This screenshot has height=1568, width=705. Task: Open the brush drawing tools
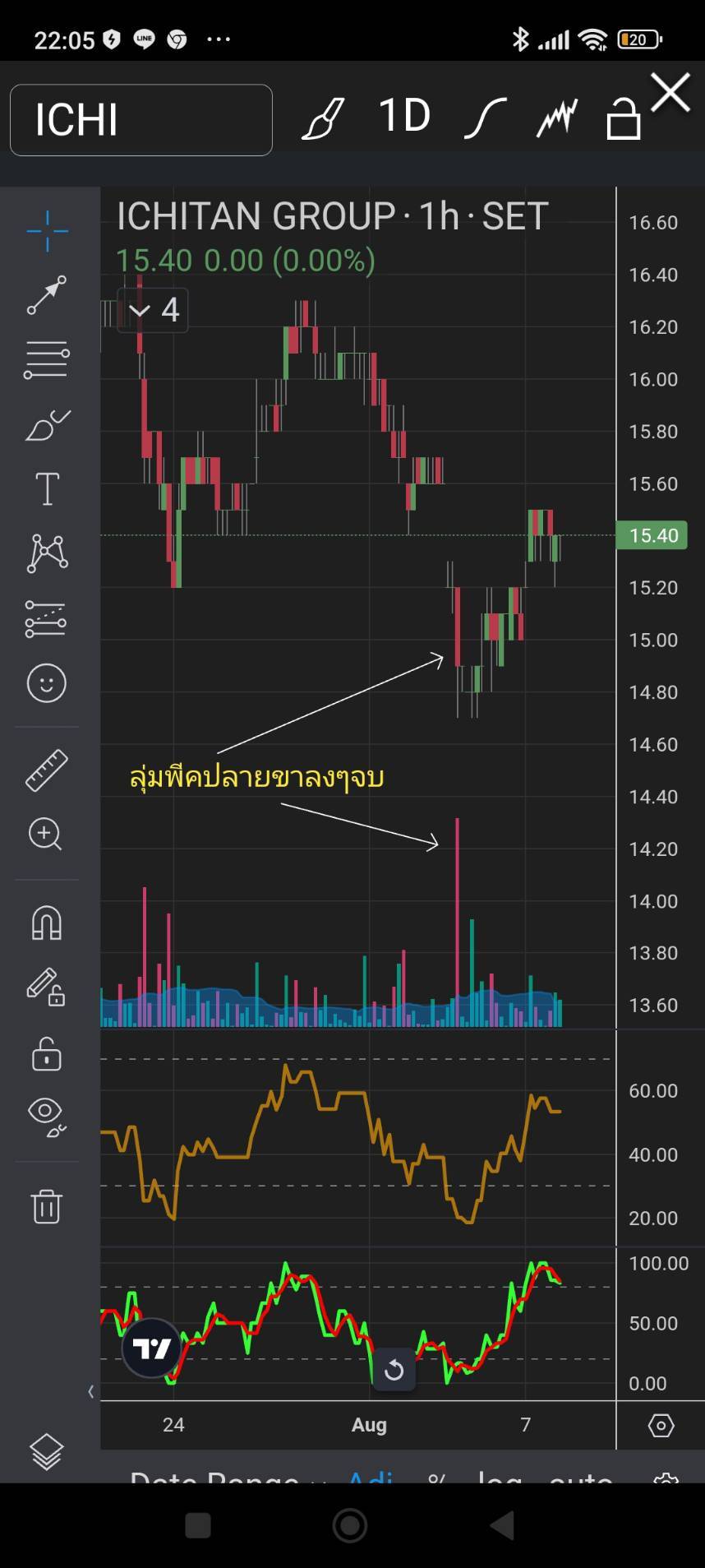323,118
